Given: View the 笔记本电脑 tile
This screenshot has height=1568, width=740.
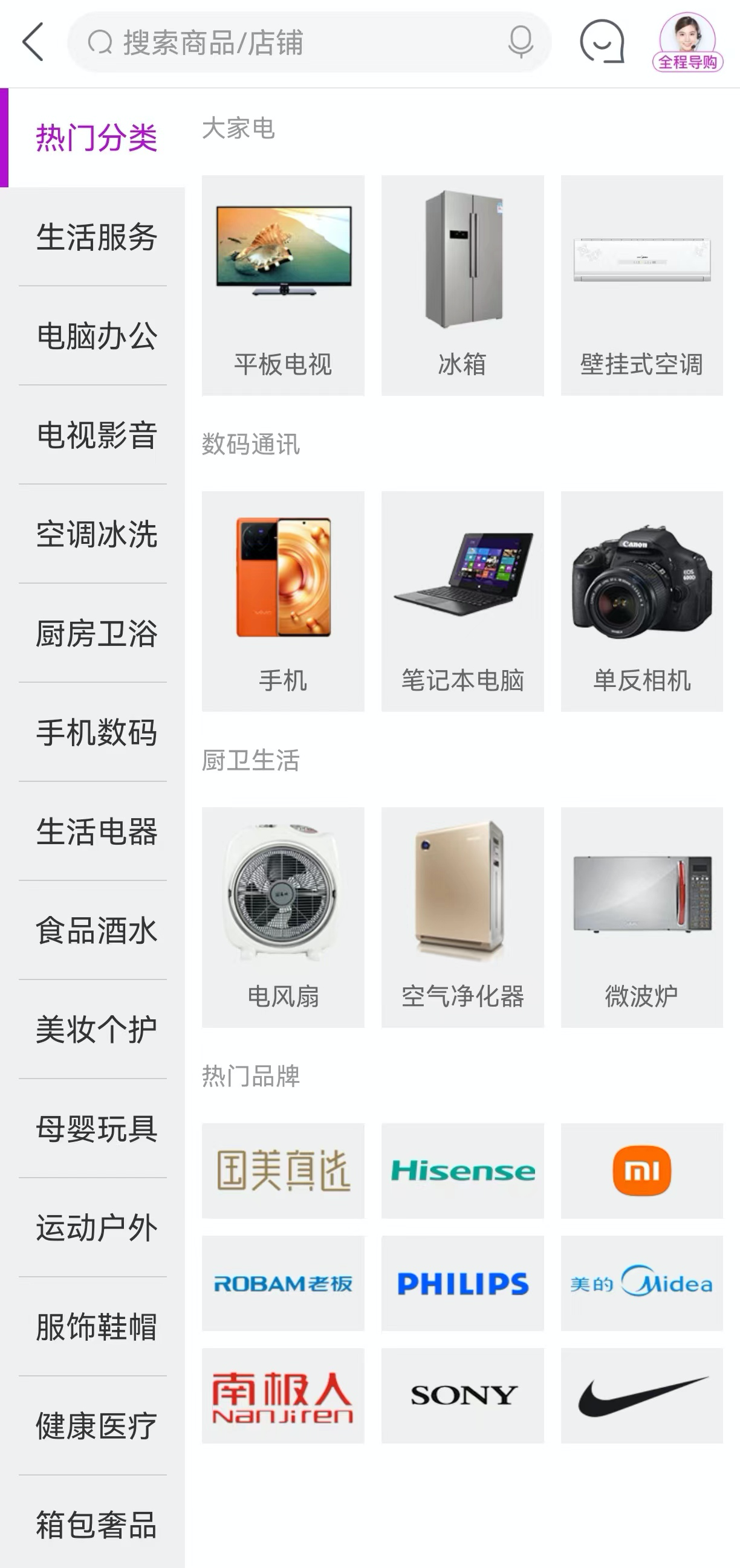Looking at the screenshot, I should pos(462,601).
